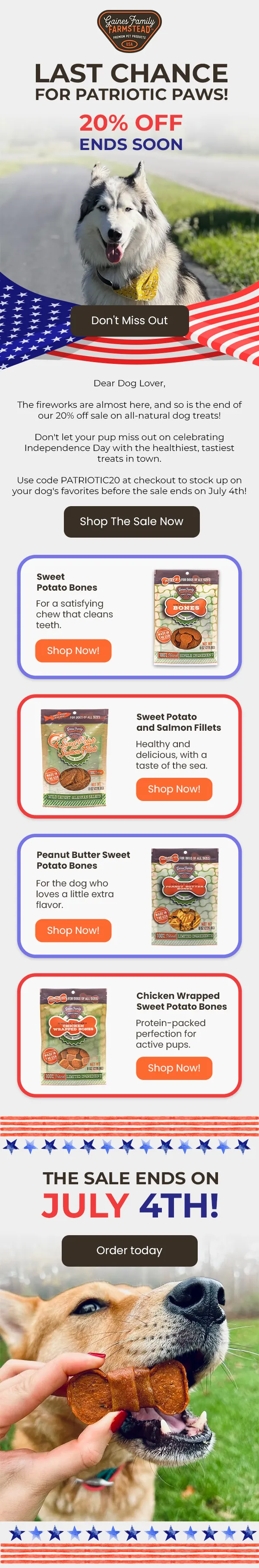
Task: Shop Now for Sweet Potato and Salmon Fillets
Action: (x=174, y=789)
